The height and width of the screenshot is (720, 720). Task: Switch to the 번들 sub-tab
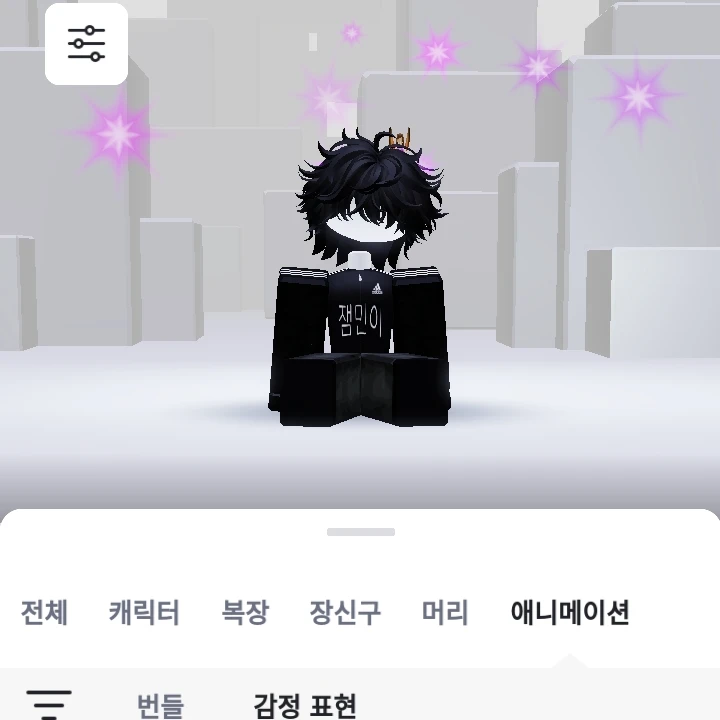160,705
